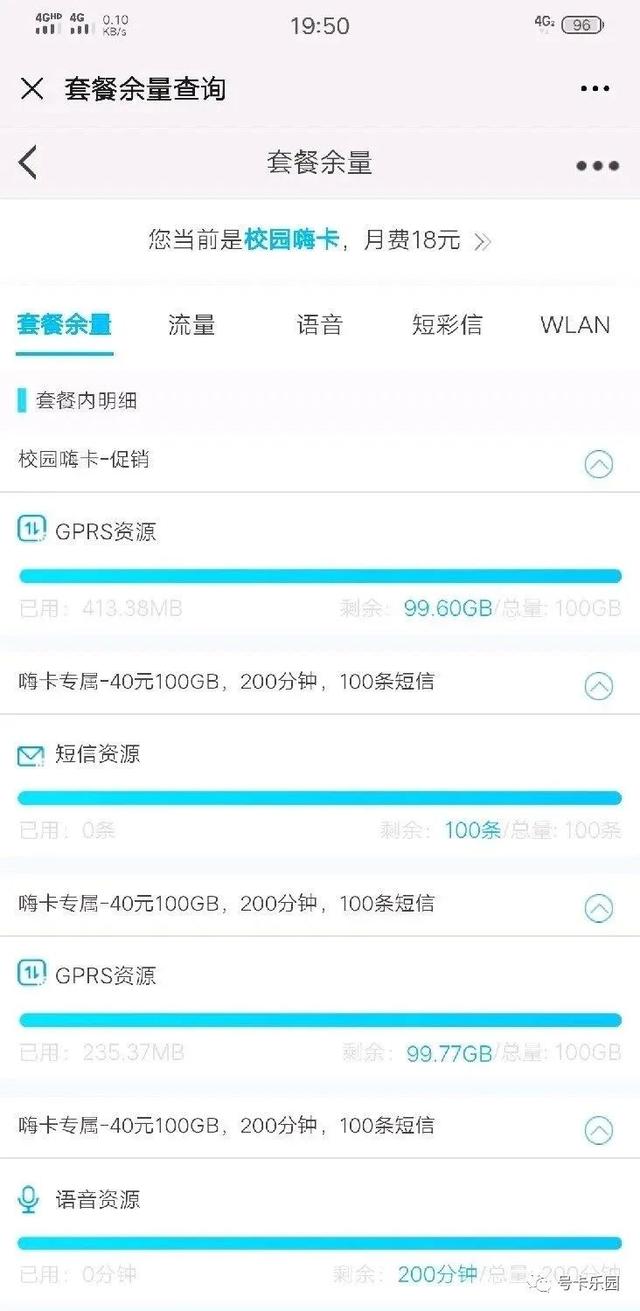Show the WLAN tab
Viewport: 640px width, 1311px height.
click(x=575, y=325)
